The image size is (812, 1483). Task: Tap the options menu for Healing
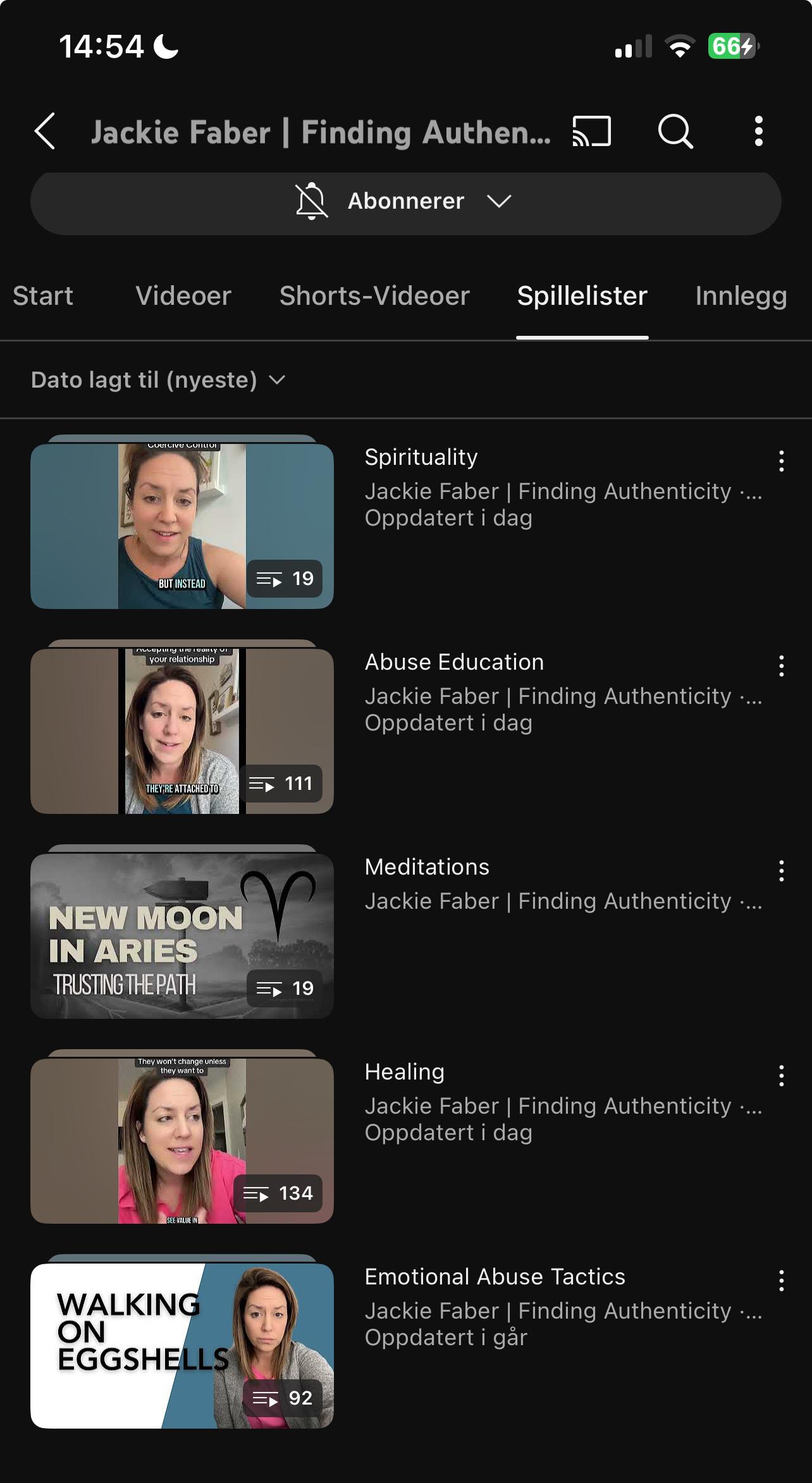(782, 1076)
